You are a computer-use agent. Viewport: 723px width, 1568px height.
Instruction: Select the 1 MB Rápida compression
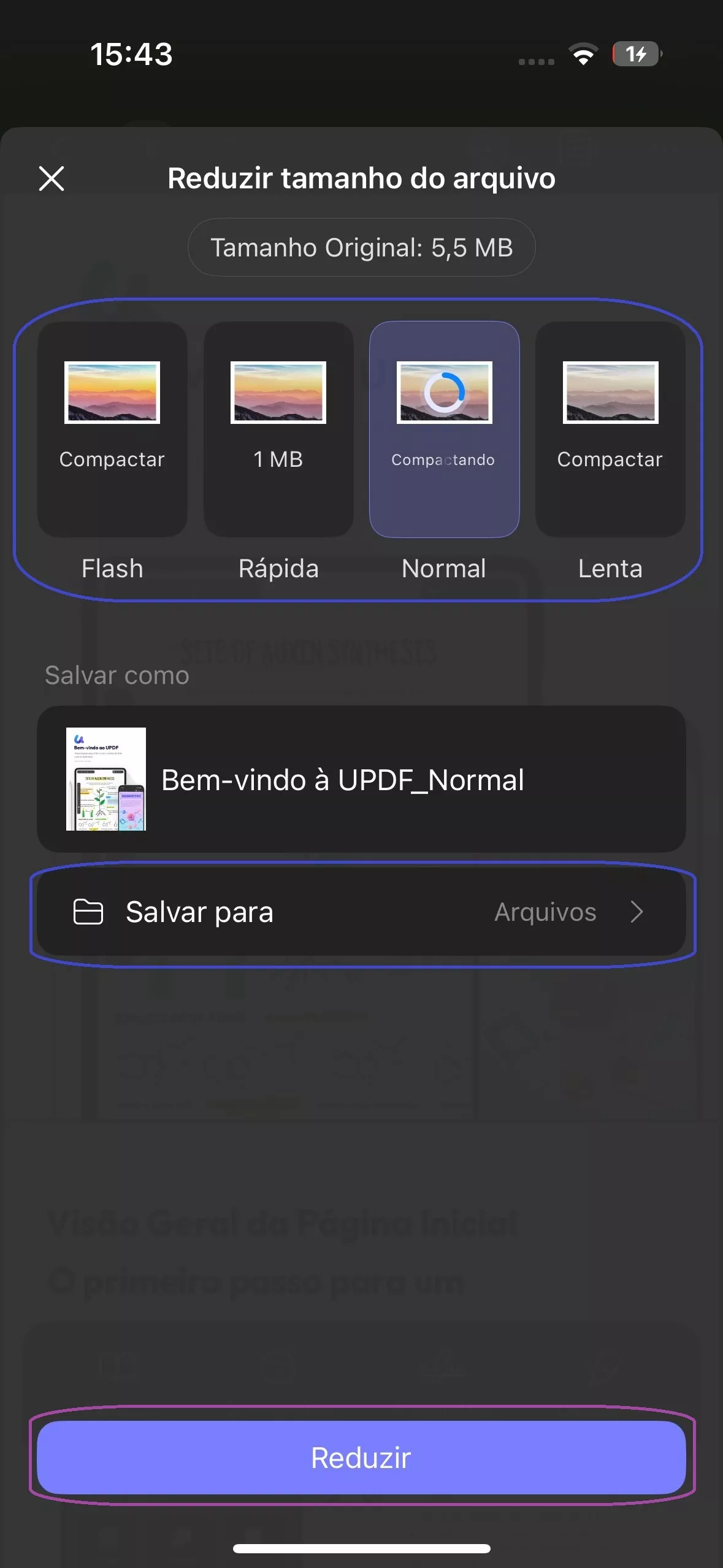[x=278, y=429]
